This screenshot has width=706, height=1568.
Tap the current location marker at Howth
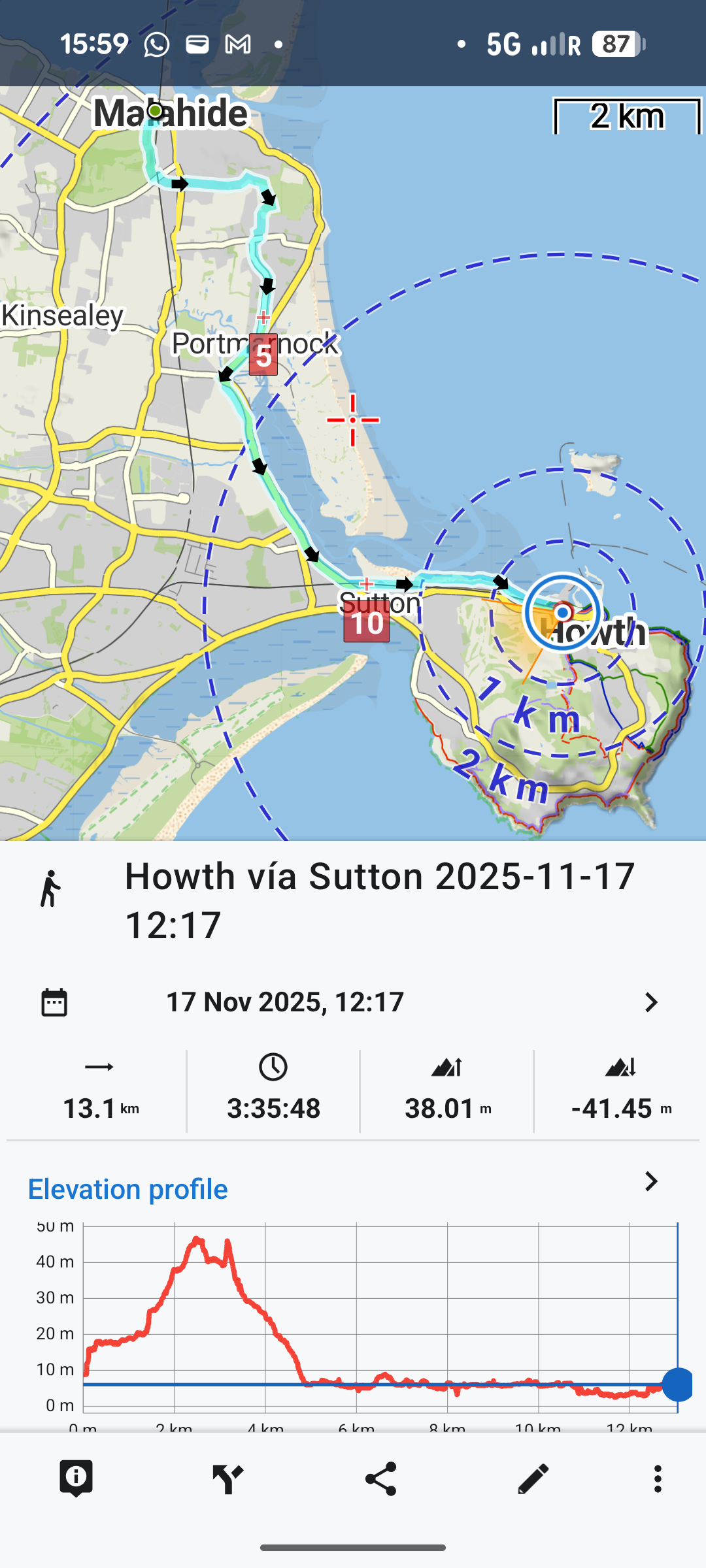click(x=563, y=612)
